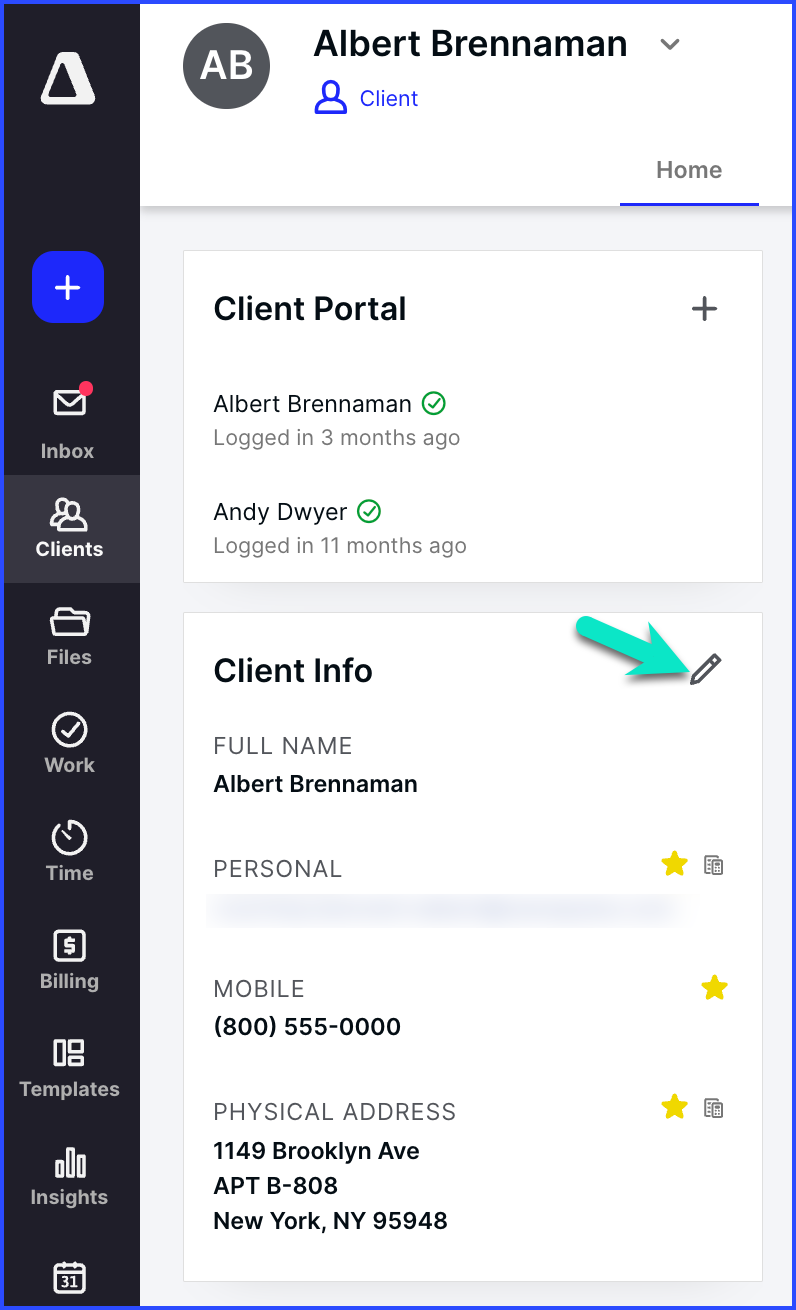
Task: Go to Clients in sidebar
Action: (69, 529)
